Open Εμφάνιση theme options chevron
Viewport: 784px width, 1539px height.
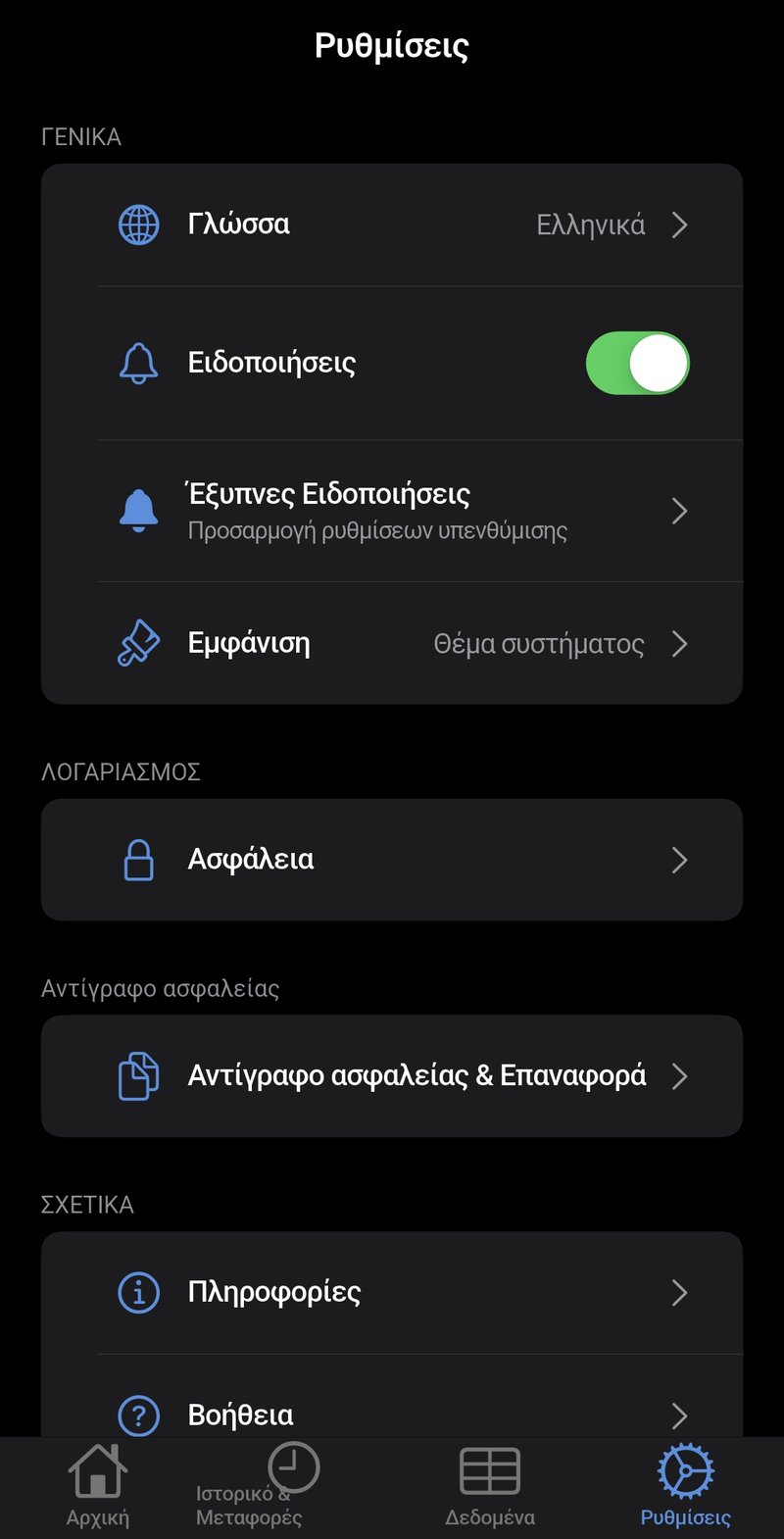pos(679,643)
